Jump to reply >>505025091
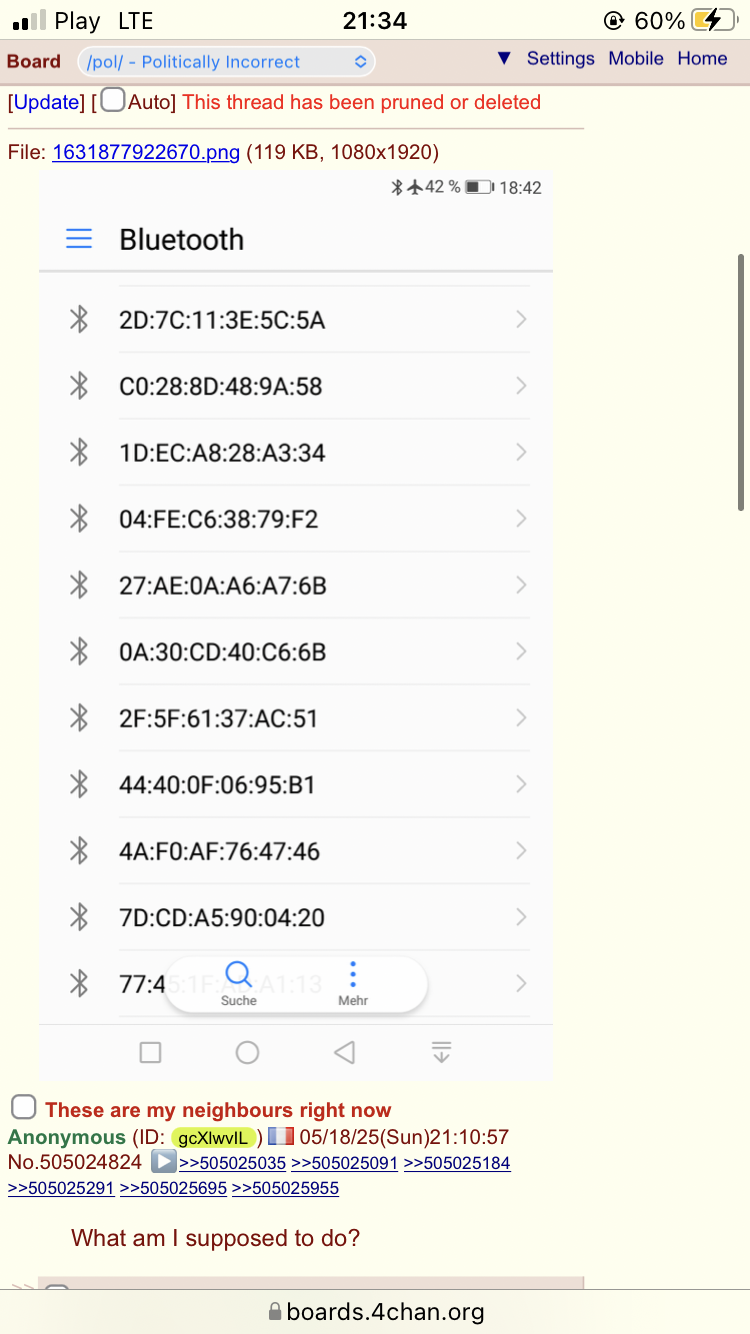Viewport: 750px width, 1334px height. click(x=344, y=1163)
